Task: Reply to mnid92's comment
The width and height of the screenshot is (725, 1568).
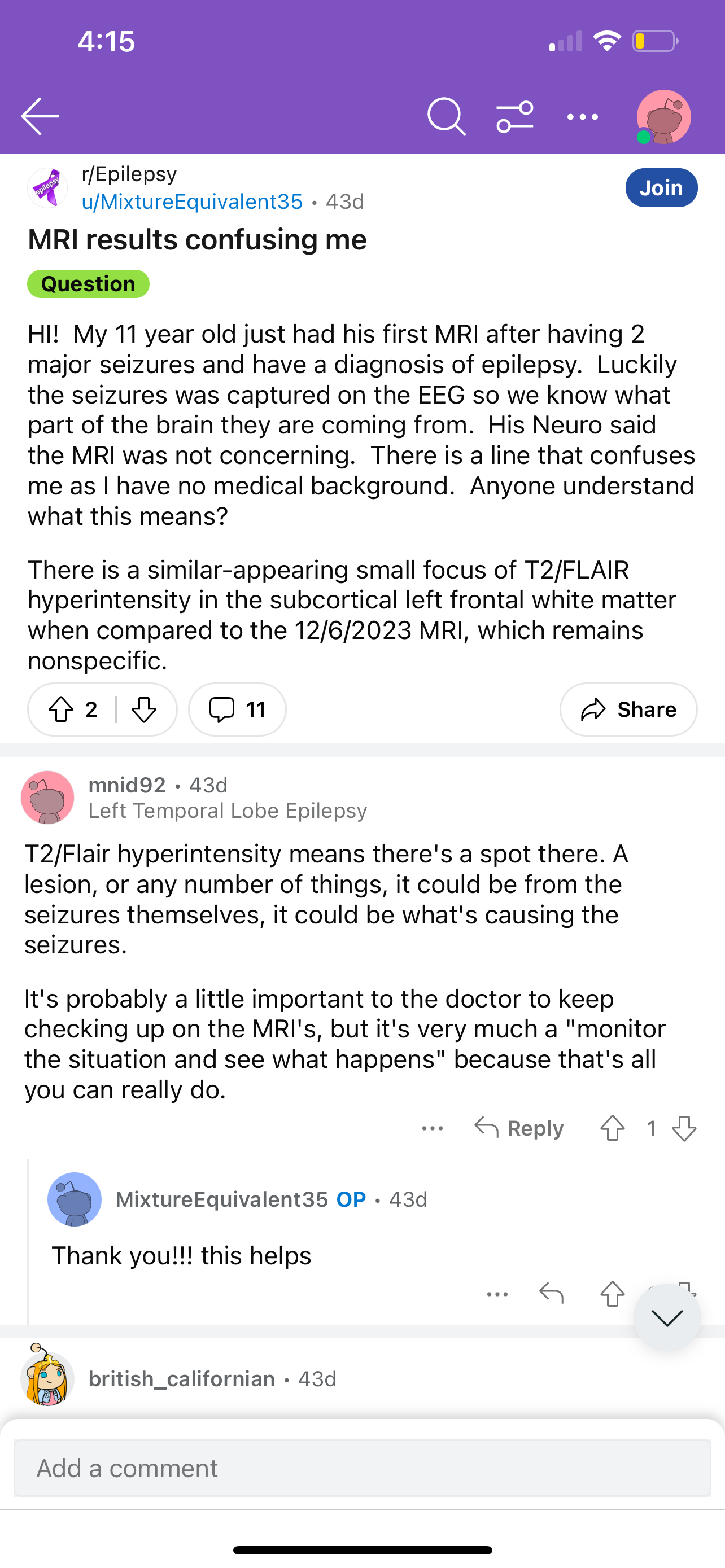Action: click(x=519, y=1128)
